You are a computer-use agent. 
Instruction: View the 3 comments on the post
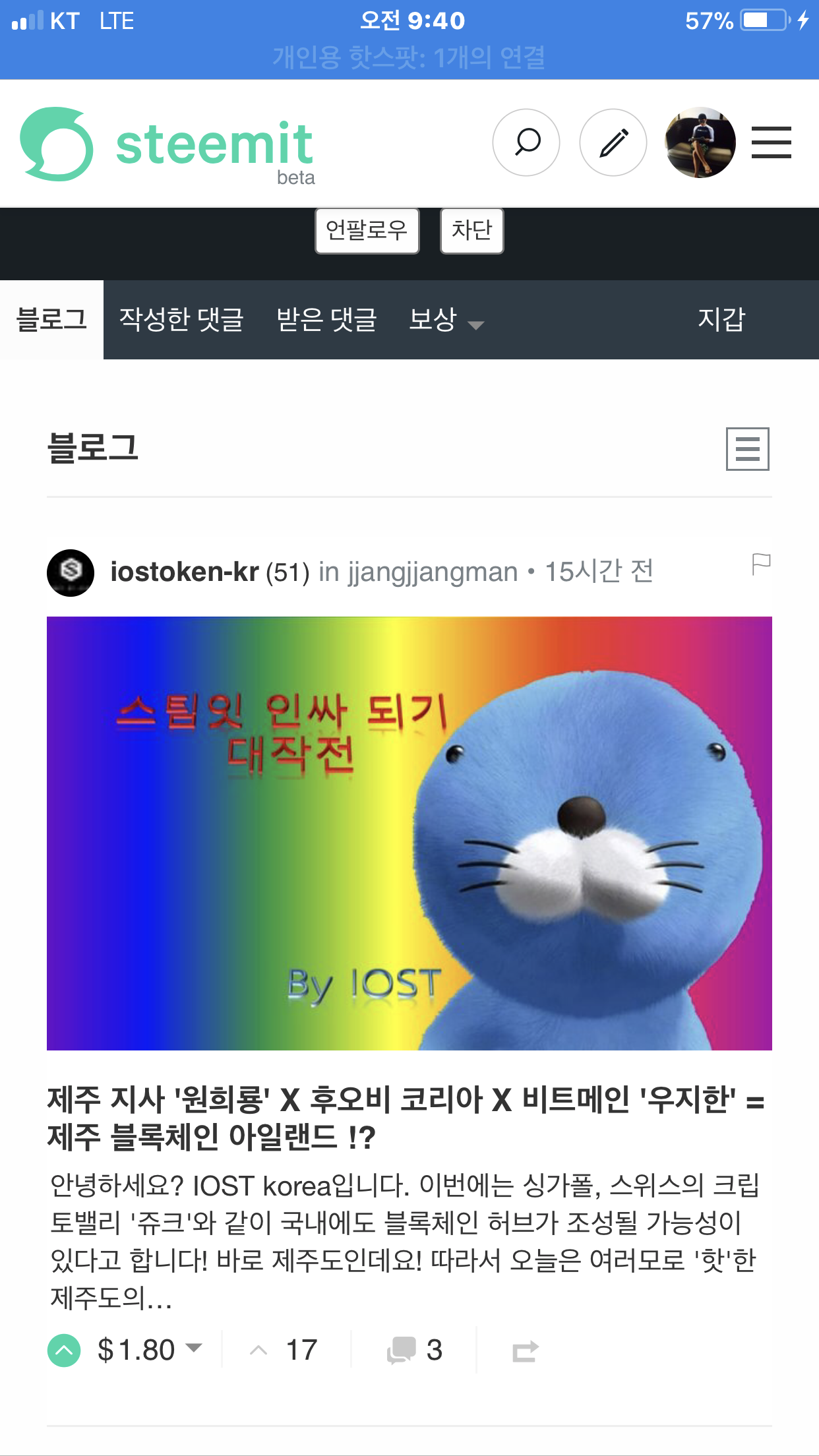click(x=414, y=1350)
